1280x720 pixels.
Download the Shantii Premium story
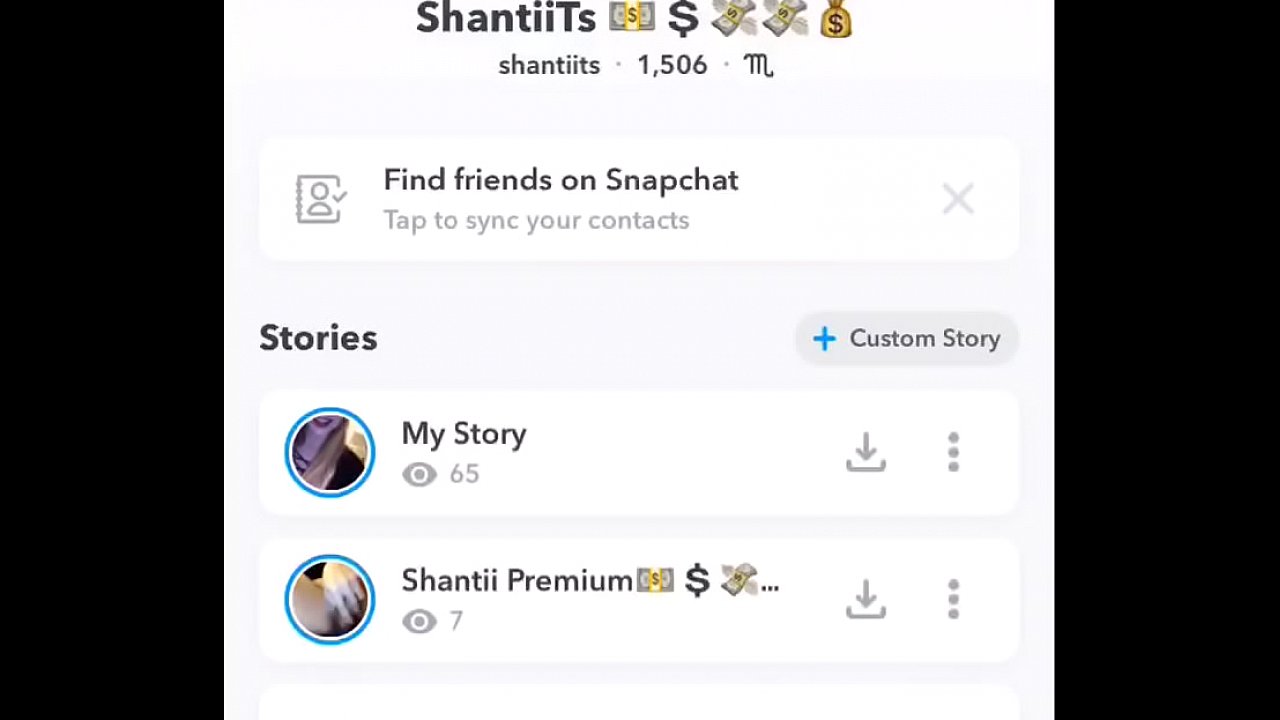click(866, 599)
